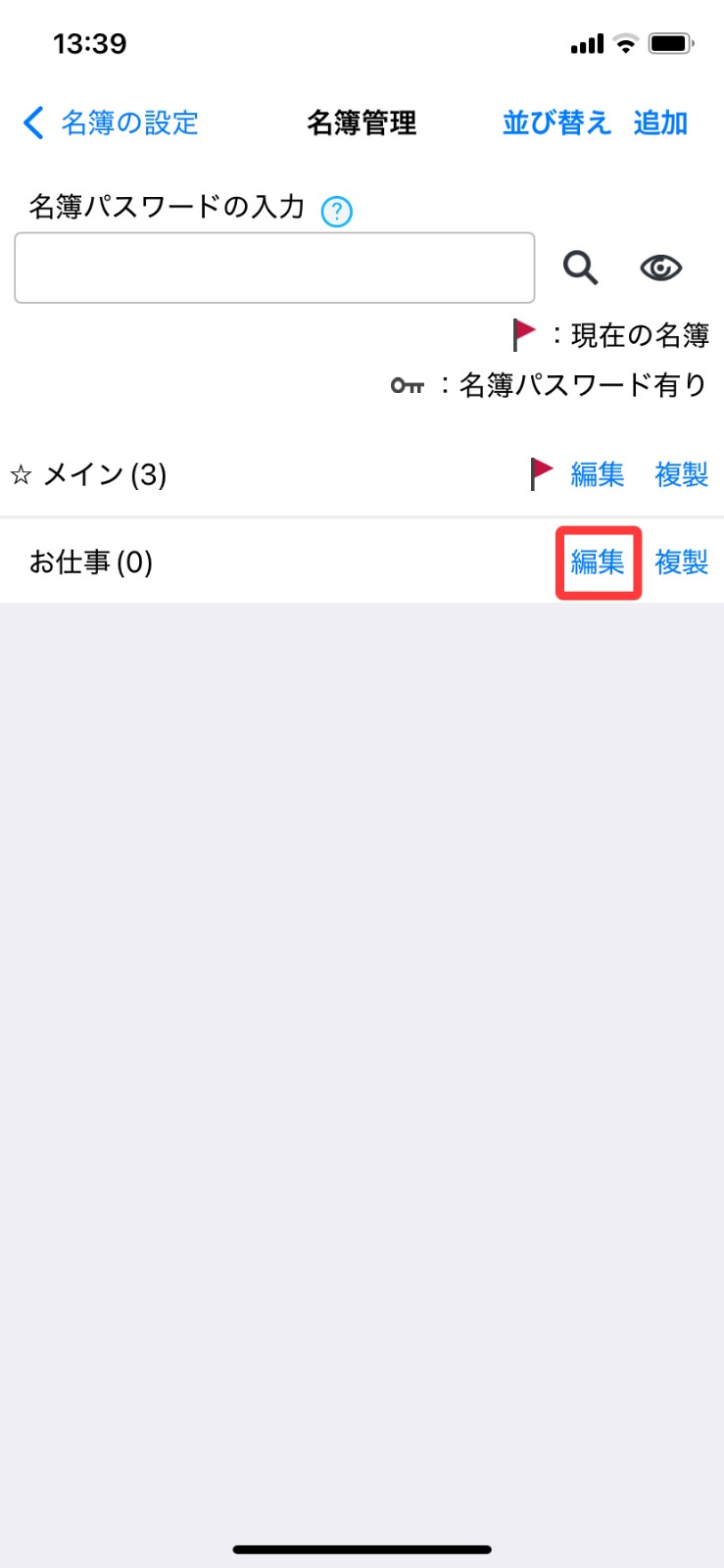The width and height of the screenshot is (724, 1568).
Task: Go back to 名簿の設定
Action: 111,123
